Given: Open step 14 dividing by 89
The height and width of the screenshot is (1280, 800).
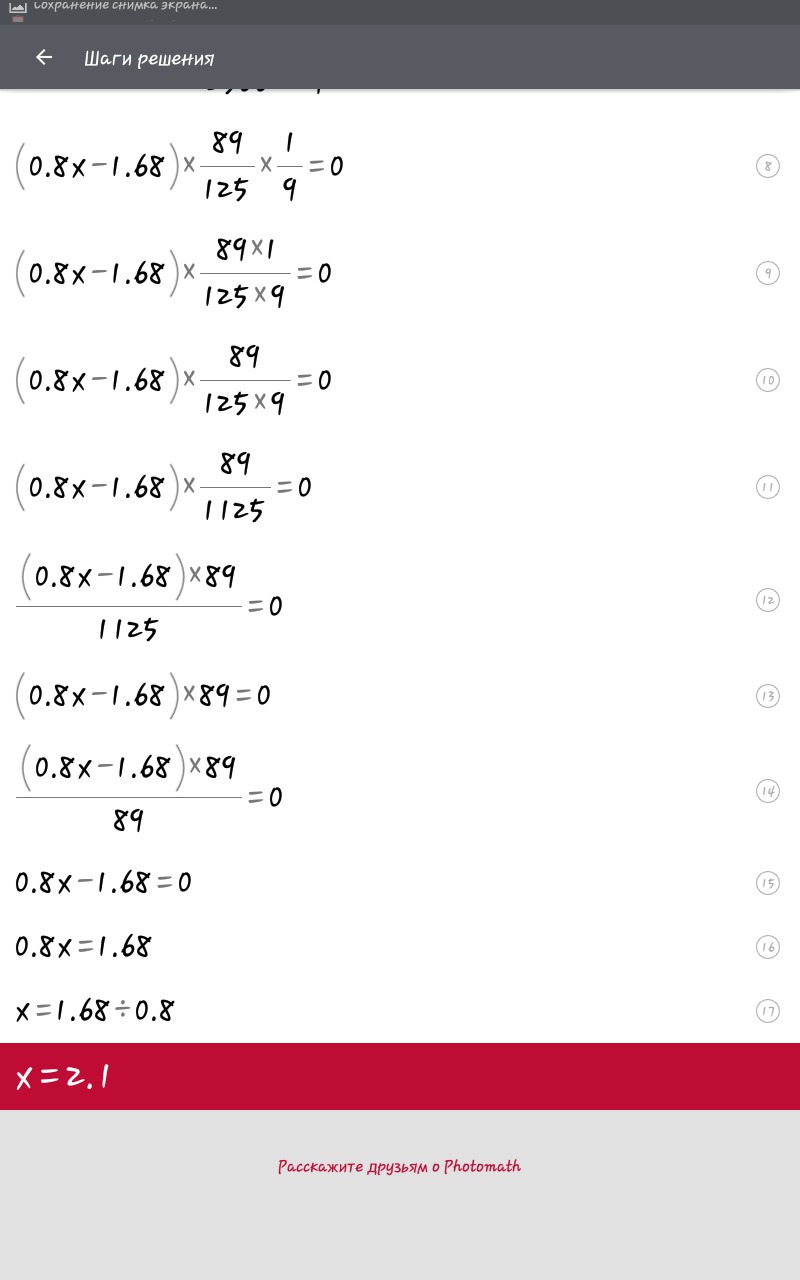Looking at the screenshot, I should (x=767, y=791).
